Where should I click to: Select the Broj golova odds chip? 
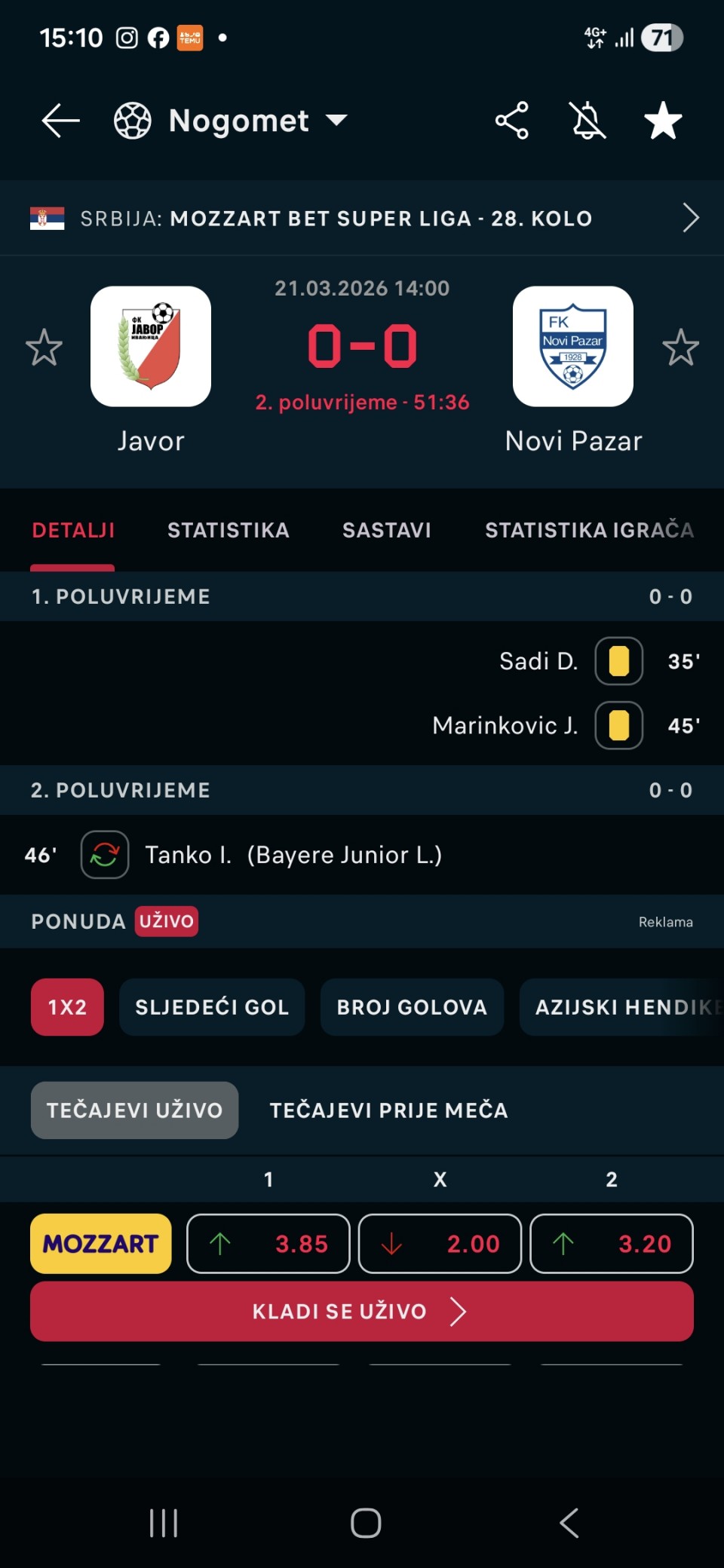[x=412, y=1007]
